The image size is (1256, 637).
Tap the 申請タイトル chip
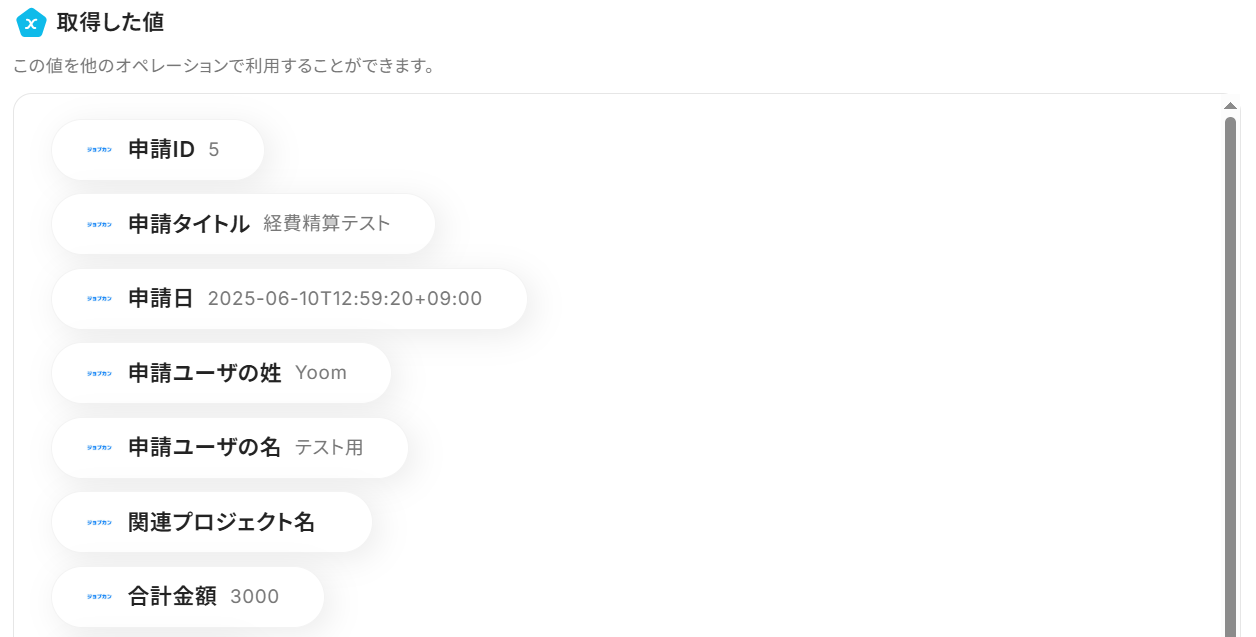[243, 224]
